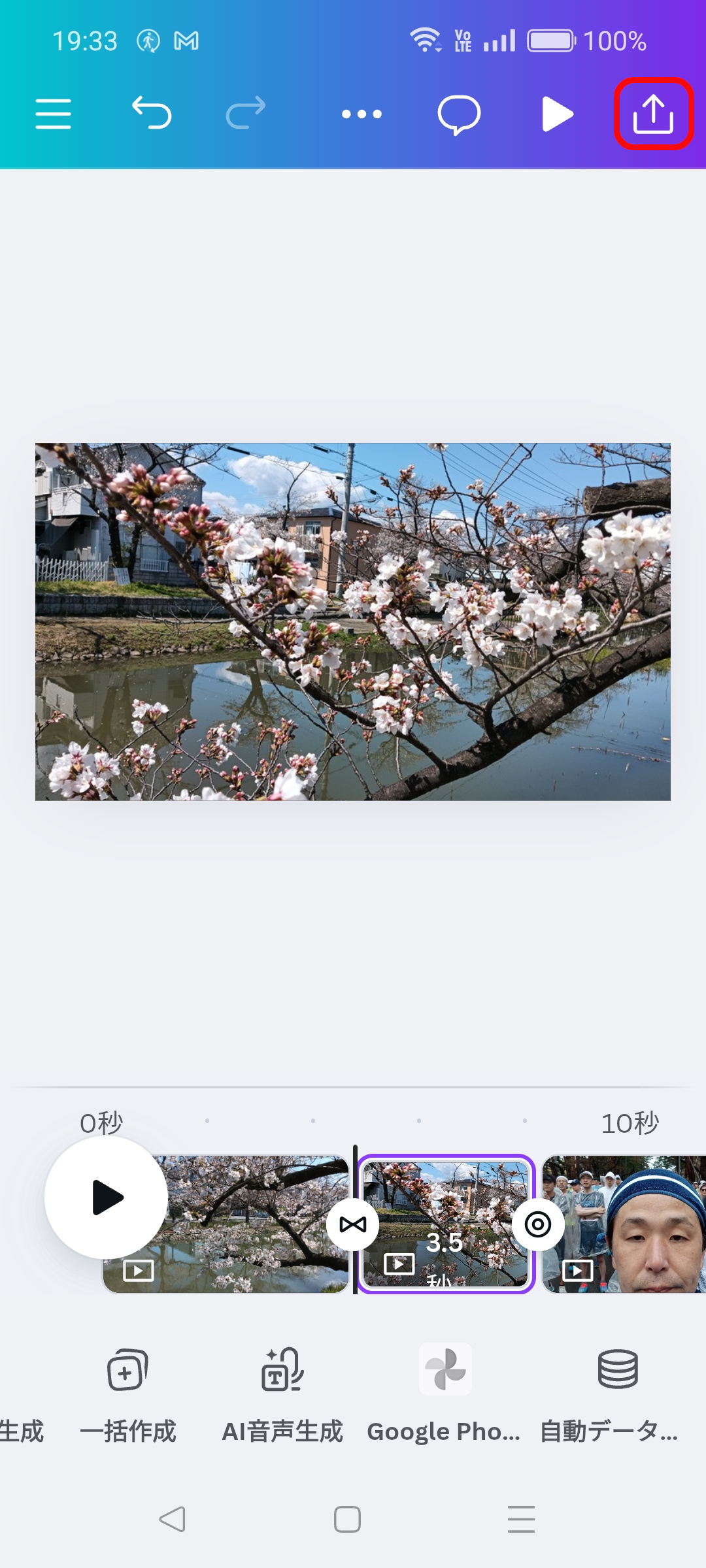Open the transition between first two clips
This screenshot has height=1568, width=706.
point(353,1224)
